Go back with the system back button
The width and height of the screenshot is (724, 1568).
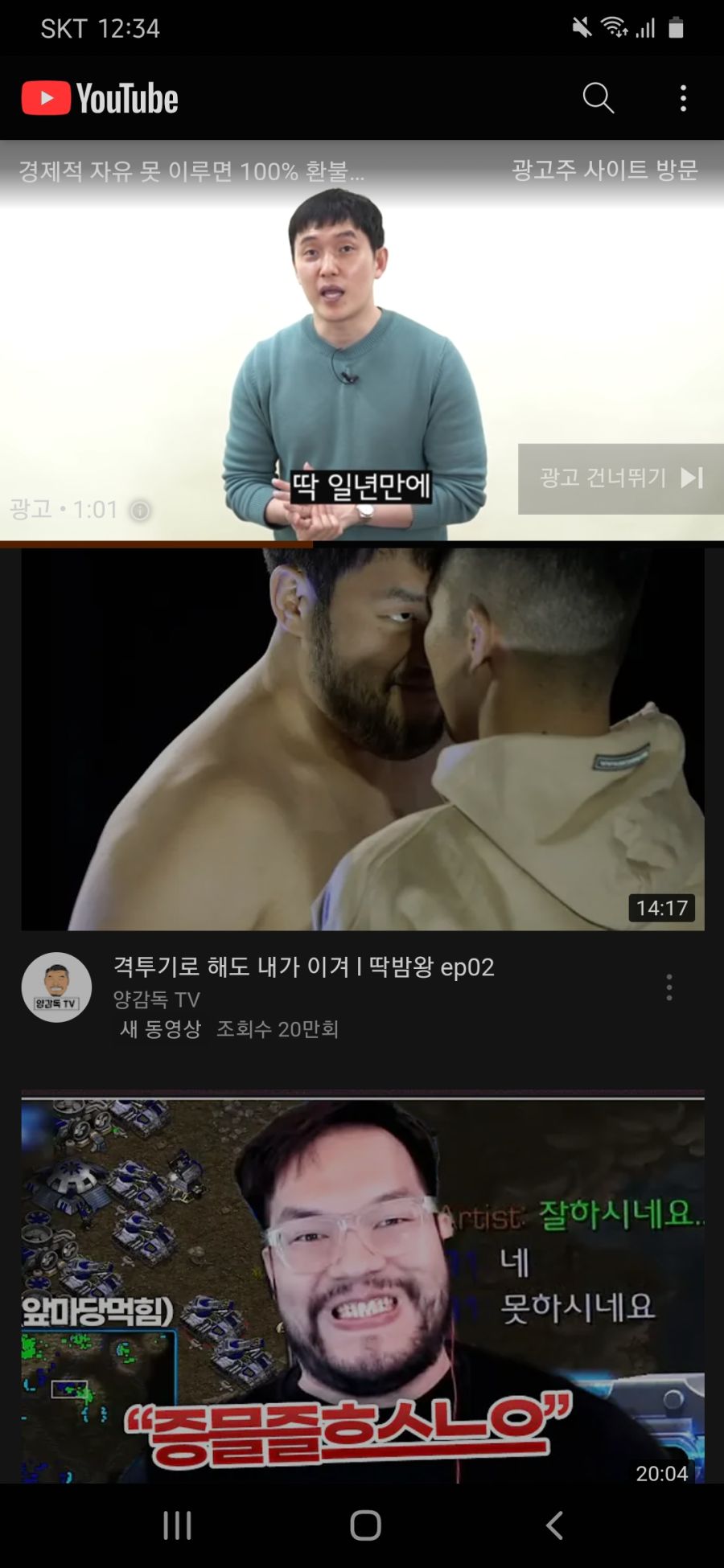554,1525
